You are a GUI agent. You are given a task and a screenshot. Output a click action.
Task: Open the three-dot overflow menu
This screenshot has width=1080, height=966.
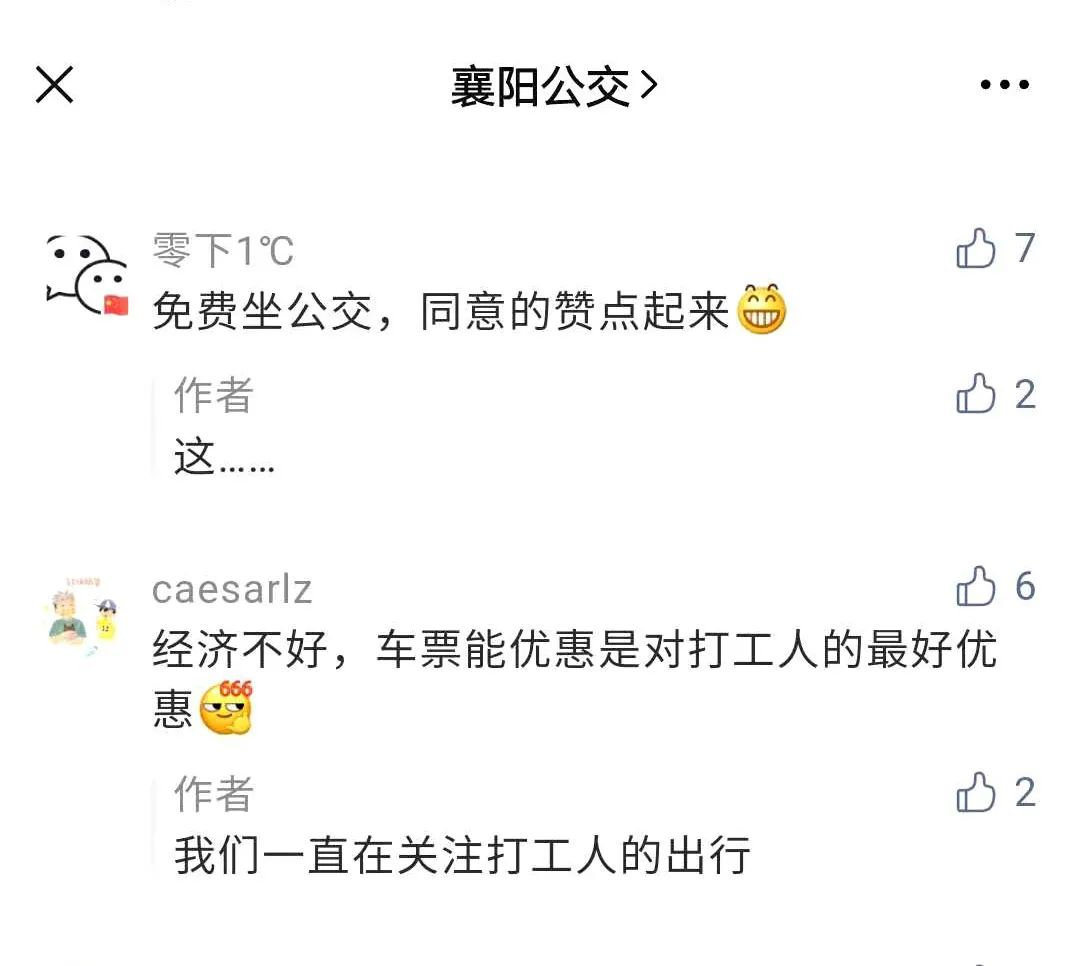pyautogui.click(x=1004, y=85)
